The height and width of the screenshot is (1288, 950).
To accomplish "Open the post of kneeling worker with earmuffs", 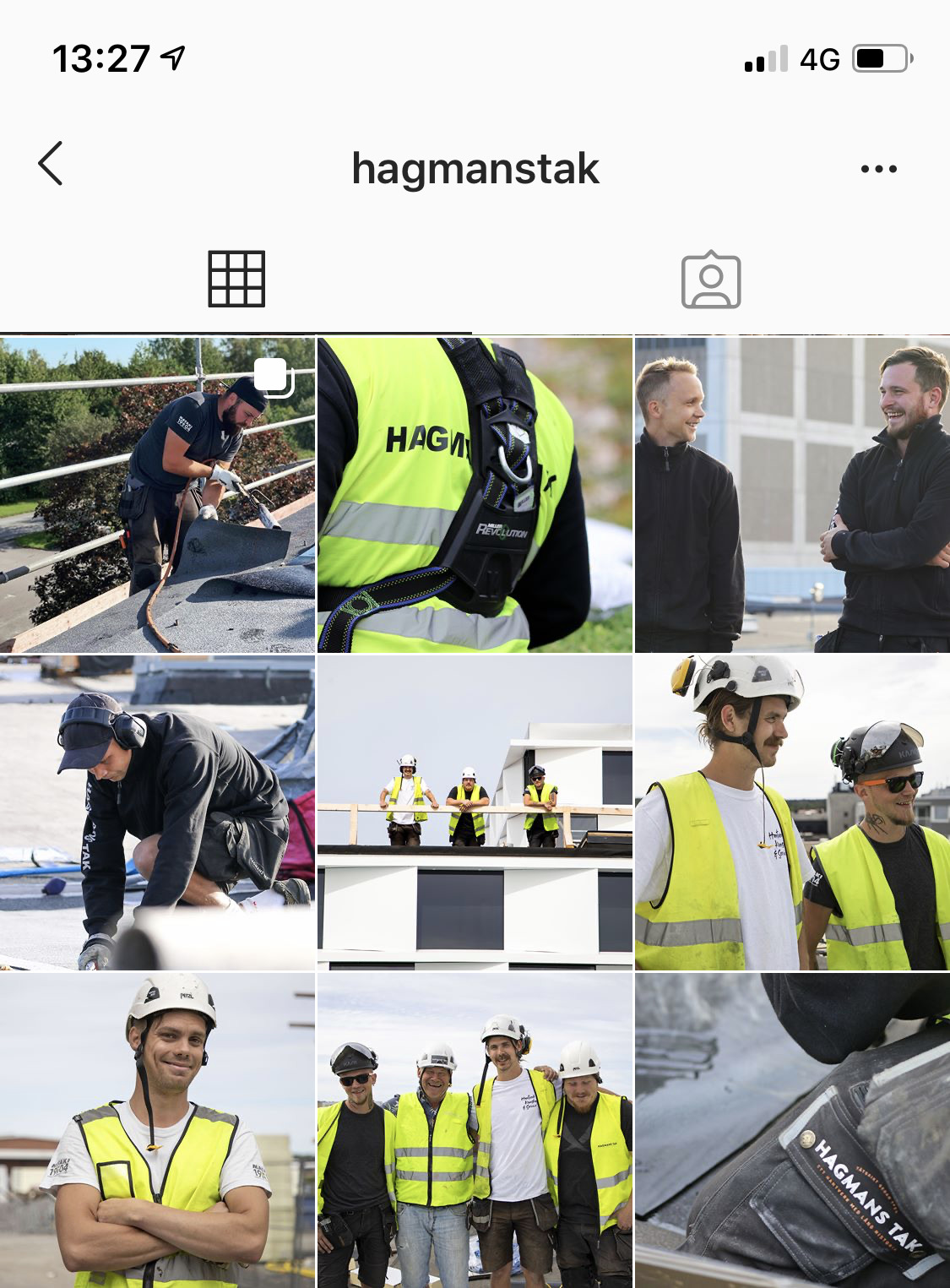I will point(157,812).
